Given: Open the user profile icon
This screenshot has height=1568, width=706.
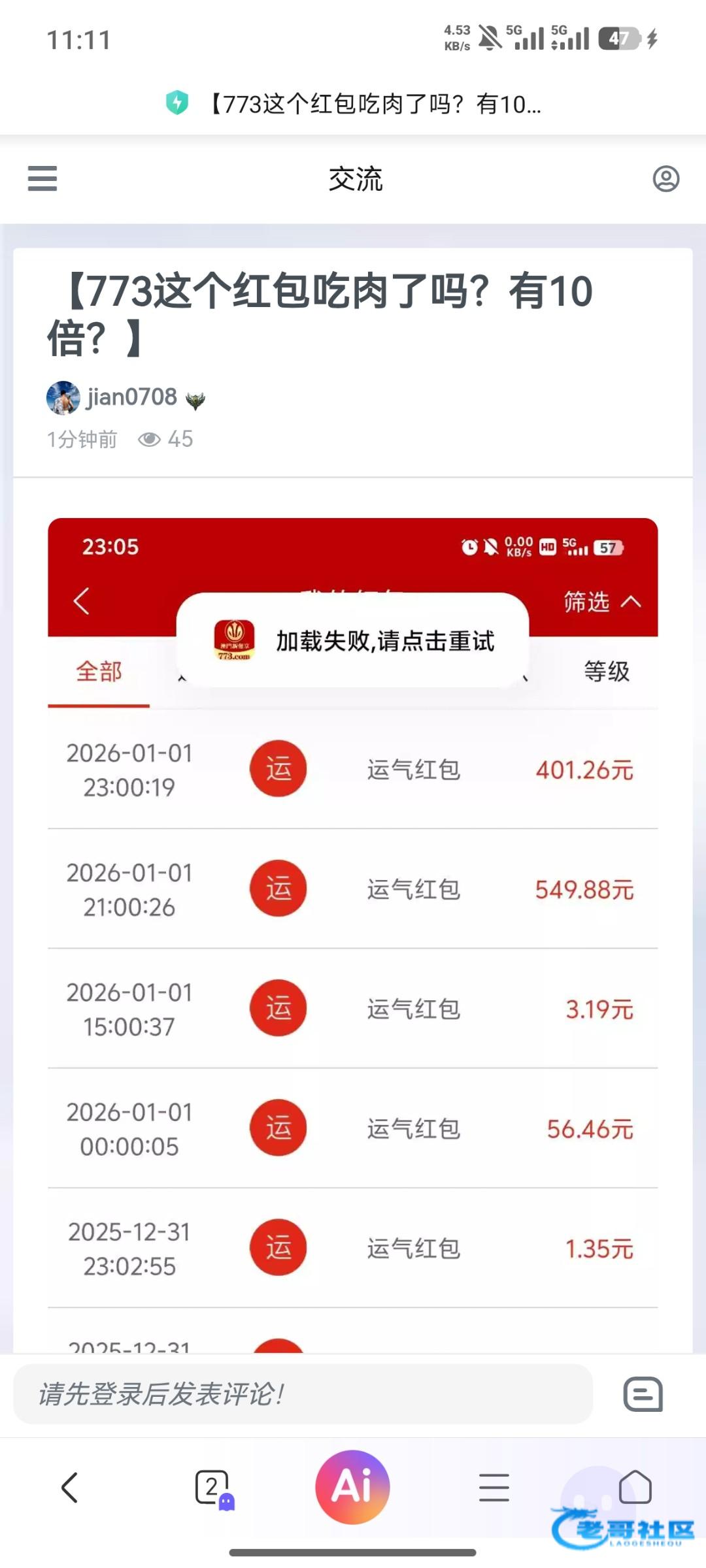Looking at the screenshot, I should 665,178.
